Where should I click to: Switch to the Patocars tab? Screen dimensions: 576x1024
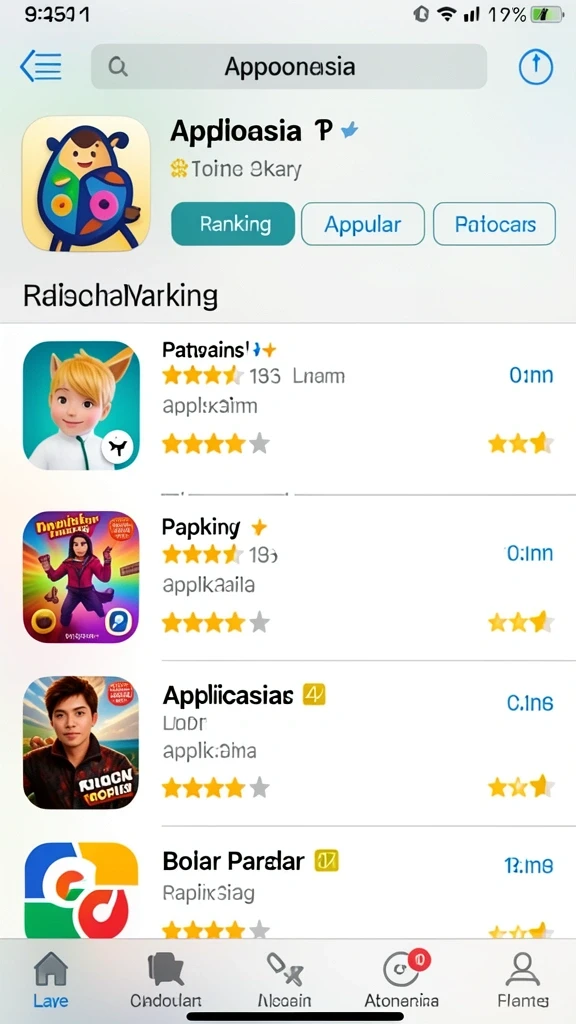click(494, 224)
